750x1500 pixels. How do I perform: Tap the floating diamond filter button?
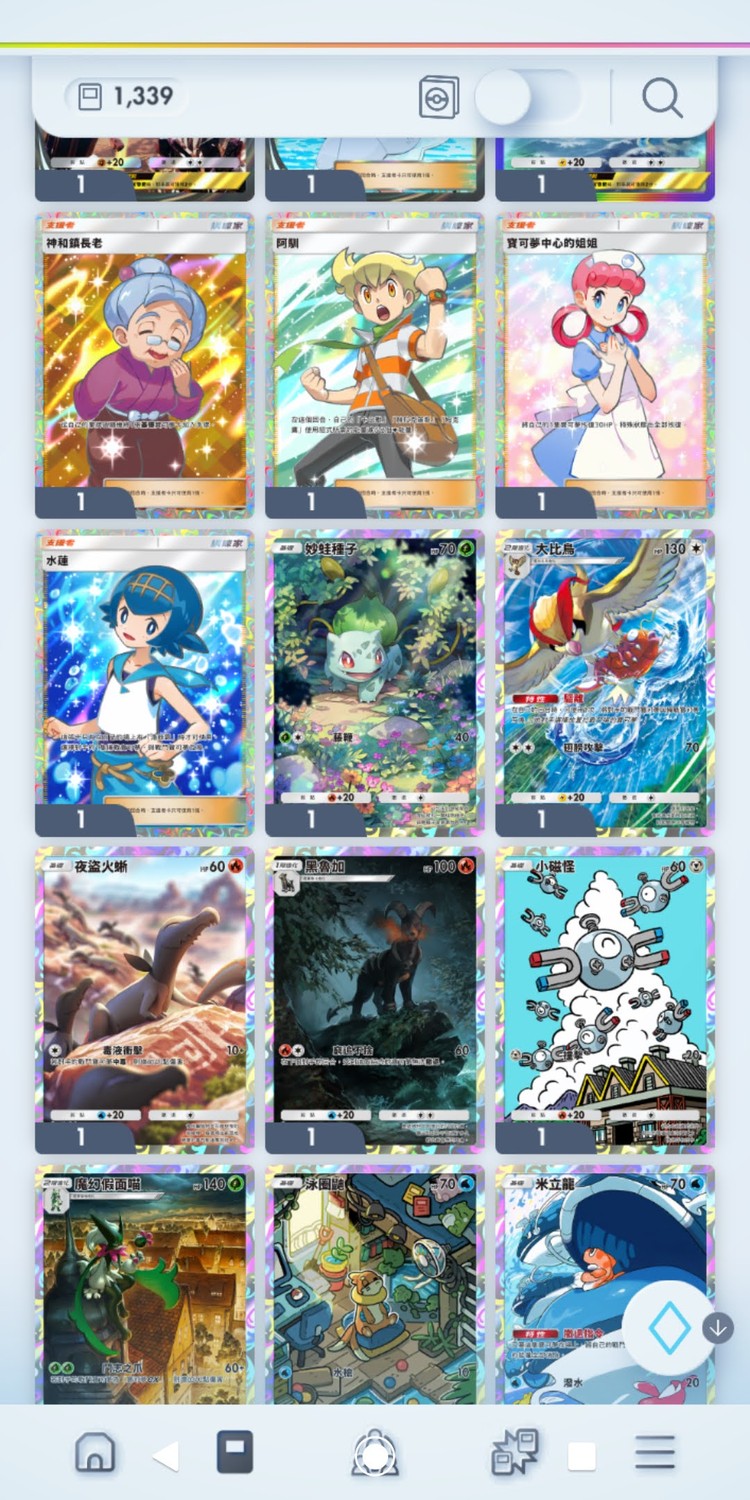(x=668, y=1328)
